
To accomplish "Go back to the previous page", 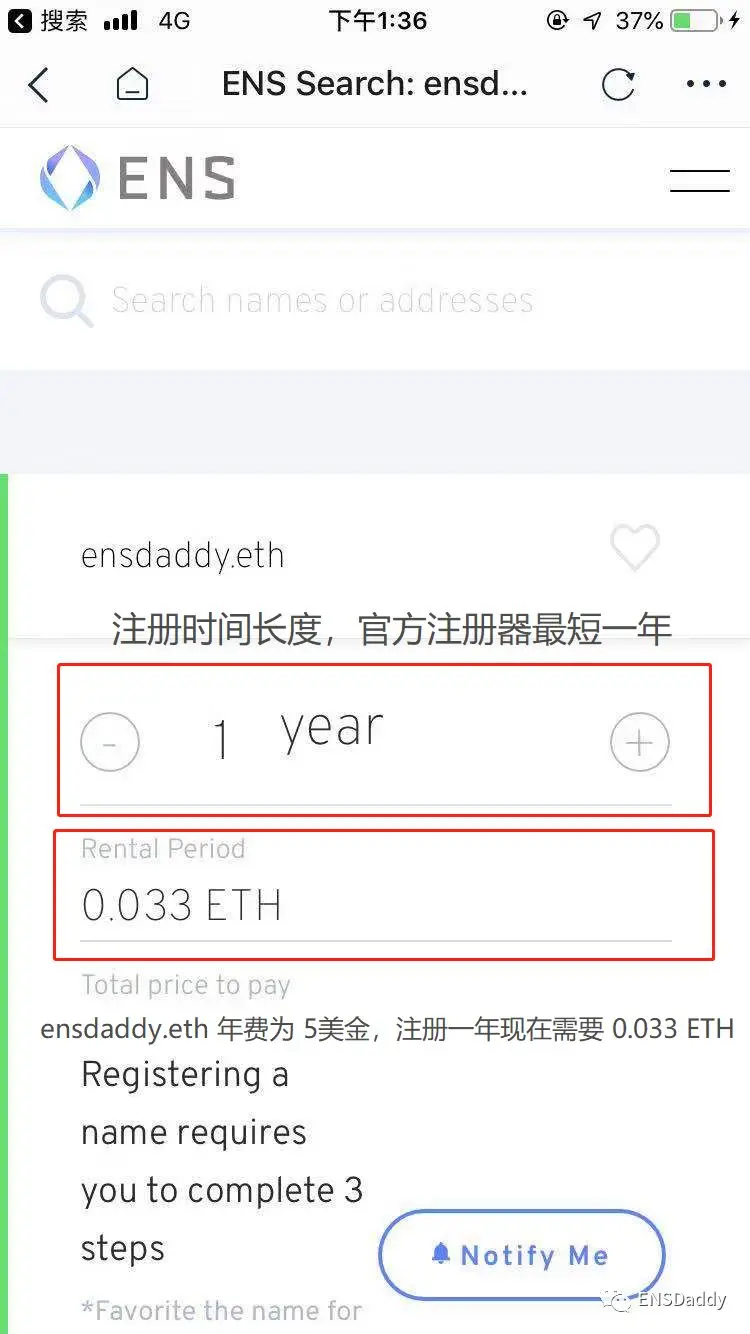I will click(x=38, y=85).
